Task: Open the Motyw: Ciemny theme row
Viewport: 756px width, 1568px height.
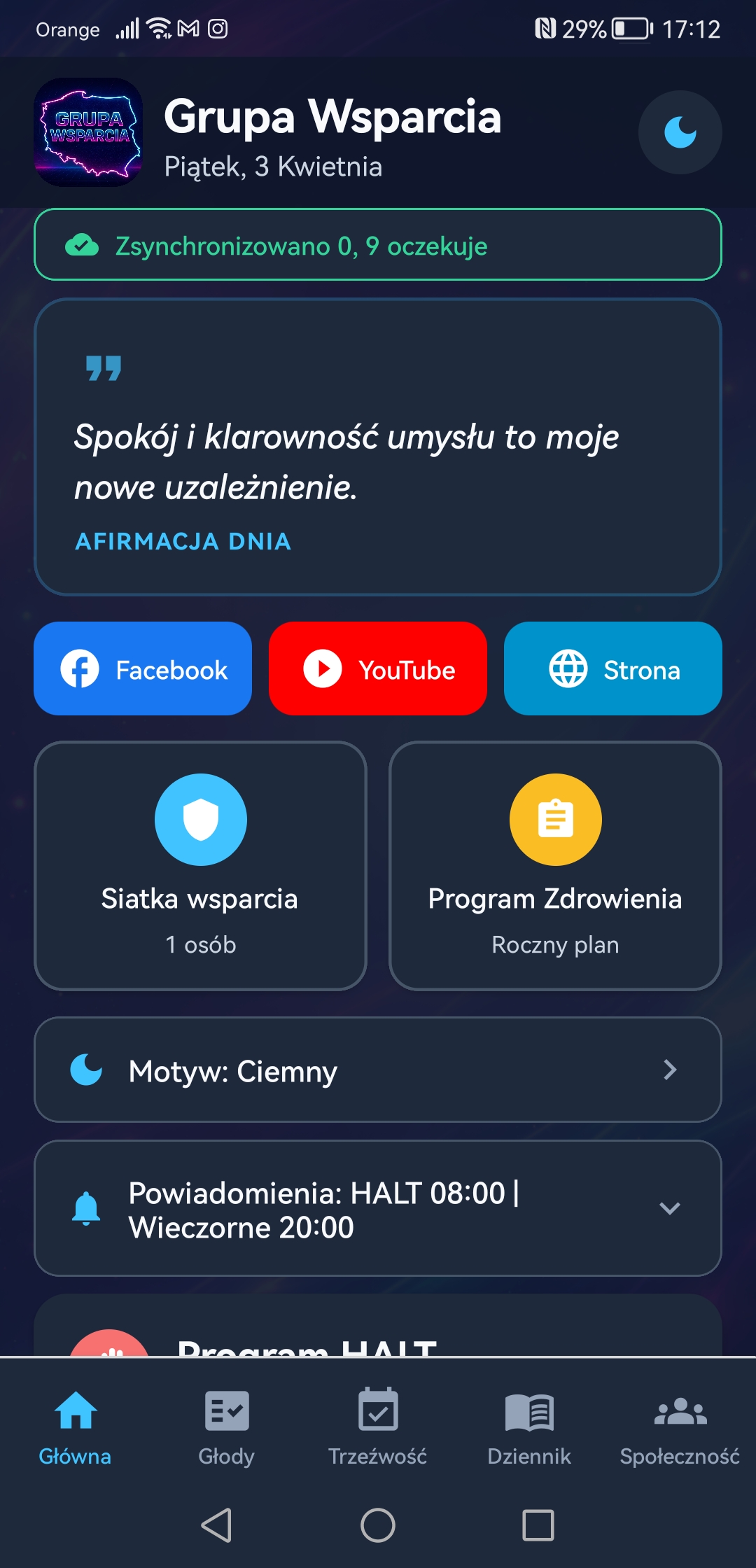Action: (x=378, y=1070)
